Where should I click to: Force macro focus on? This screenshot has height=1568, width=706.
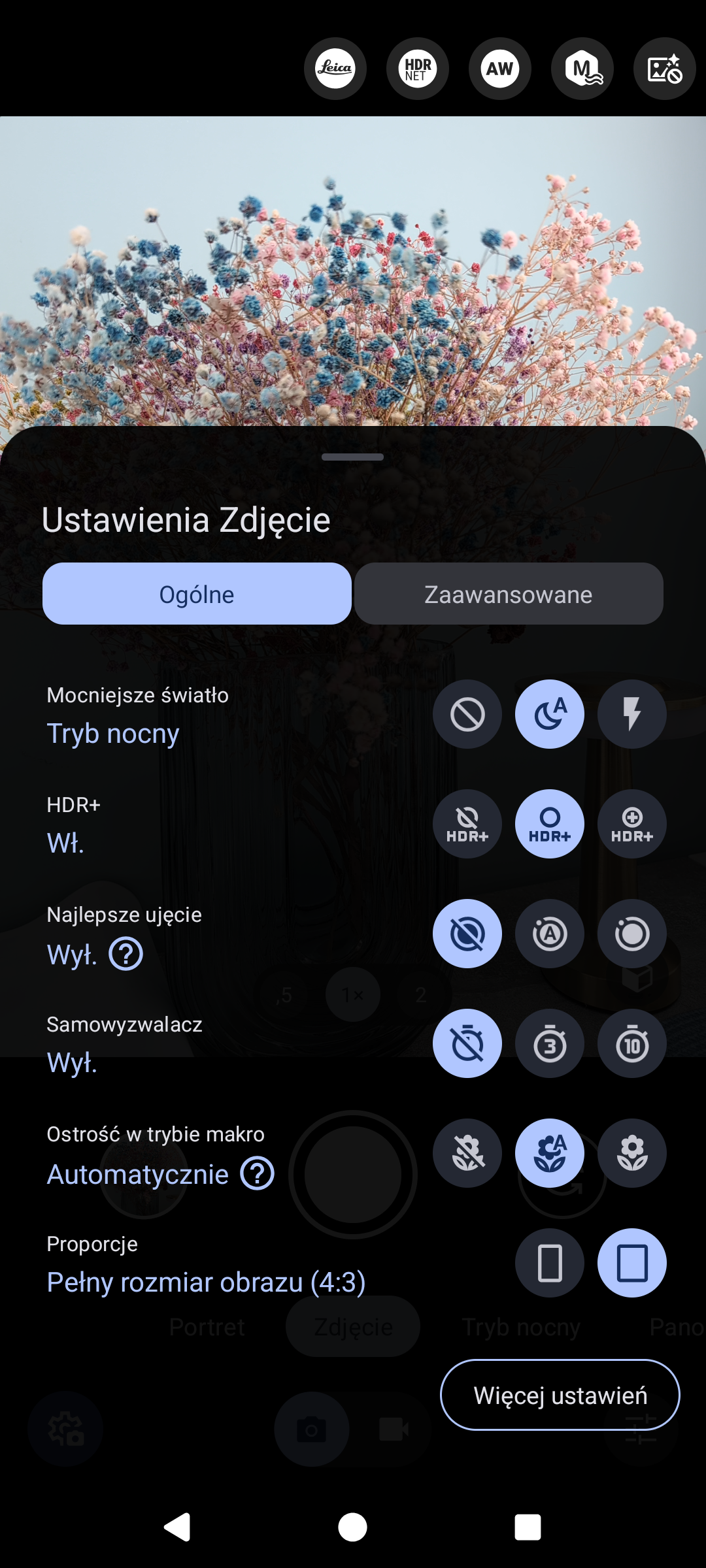pyautogui.click(x=632, y=1153)
